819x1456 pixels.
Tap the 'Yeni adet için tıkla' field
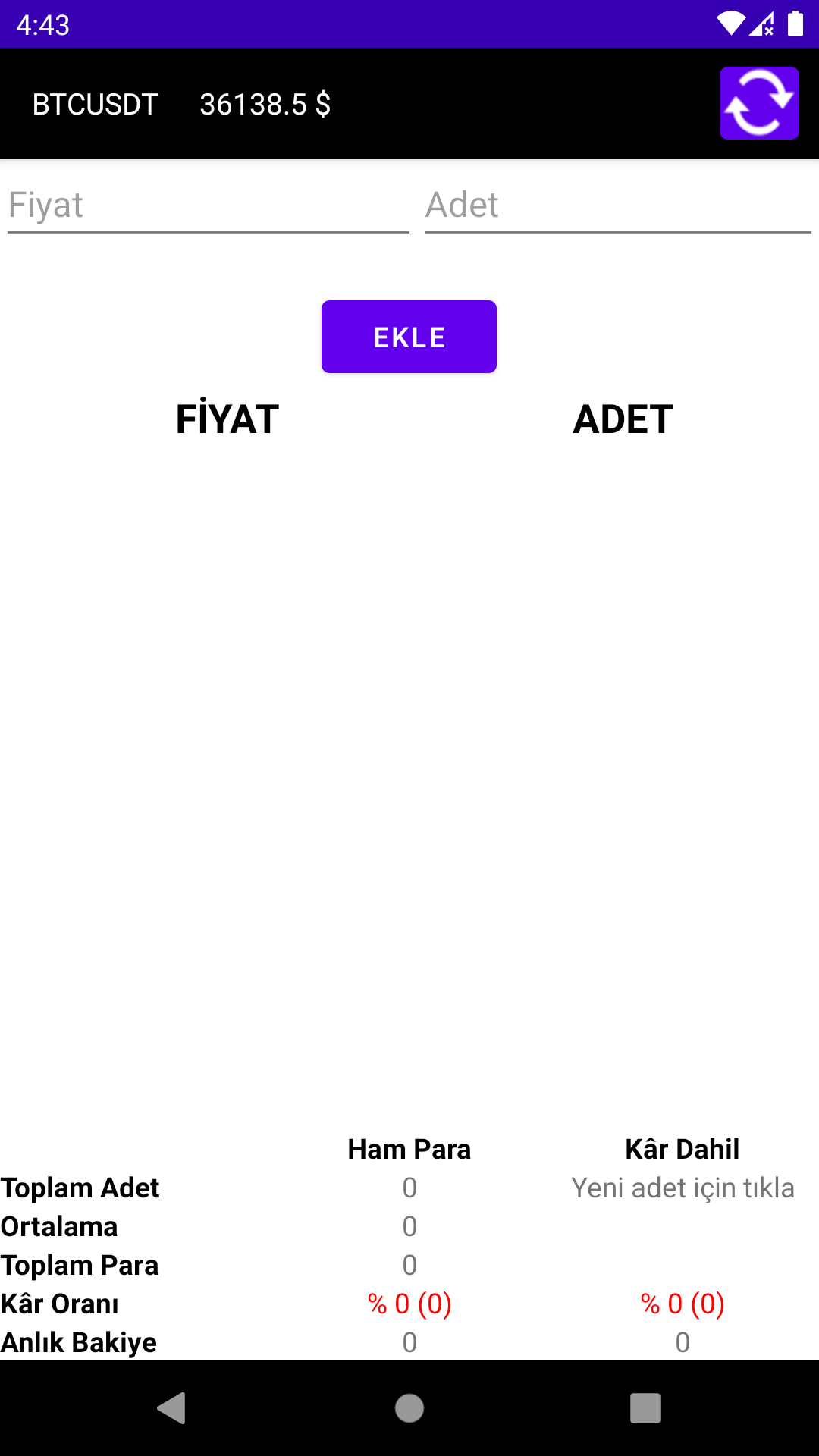(682, 1188)
